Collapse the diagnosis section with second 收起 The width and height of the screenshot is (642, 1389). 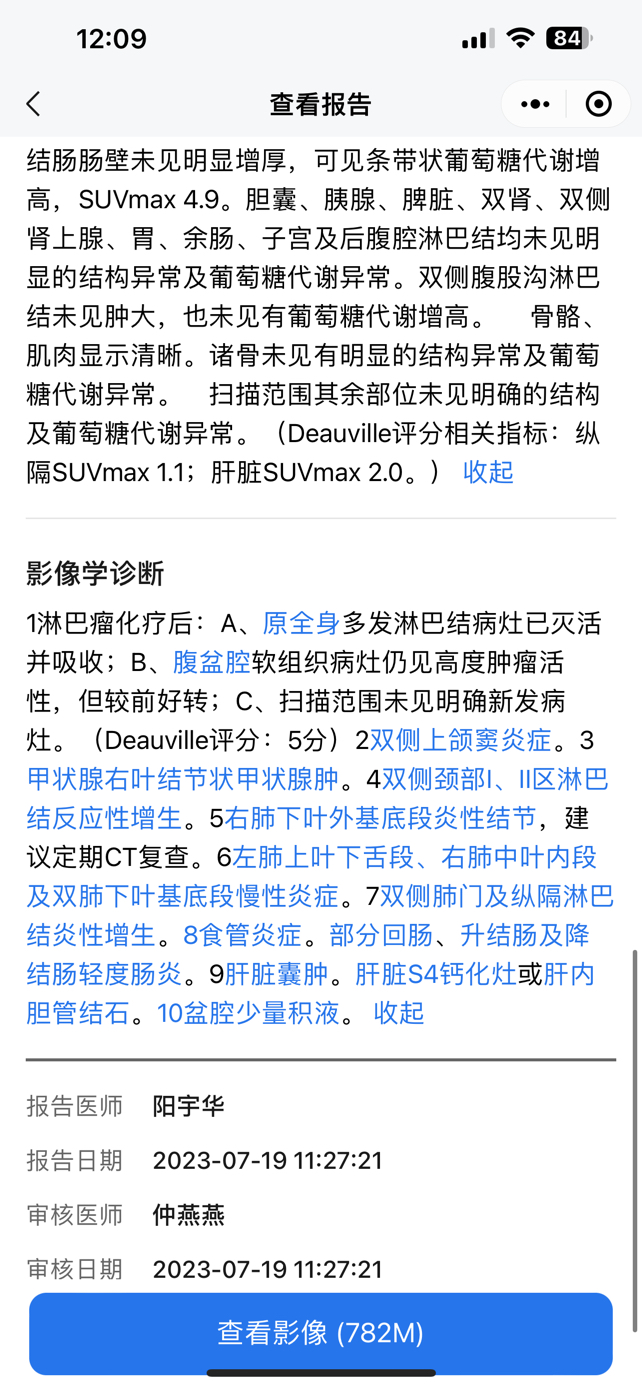pyautogui.click(x=398, y=1013)
